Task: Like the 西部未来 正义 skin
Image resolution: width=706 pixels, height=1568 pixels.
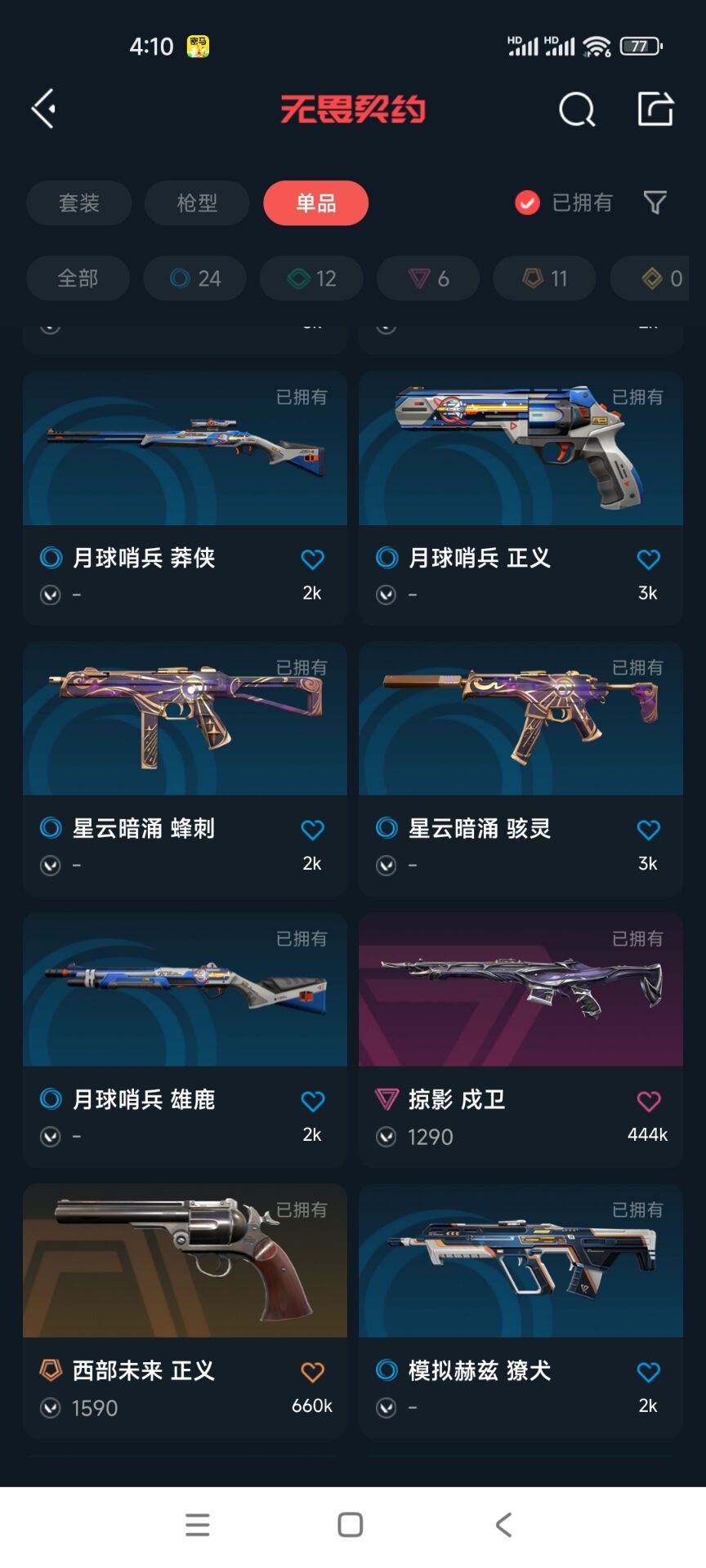Action: click(312, 1372)
